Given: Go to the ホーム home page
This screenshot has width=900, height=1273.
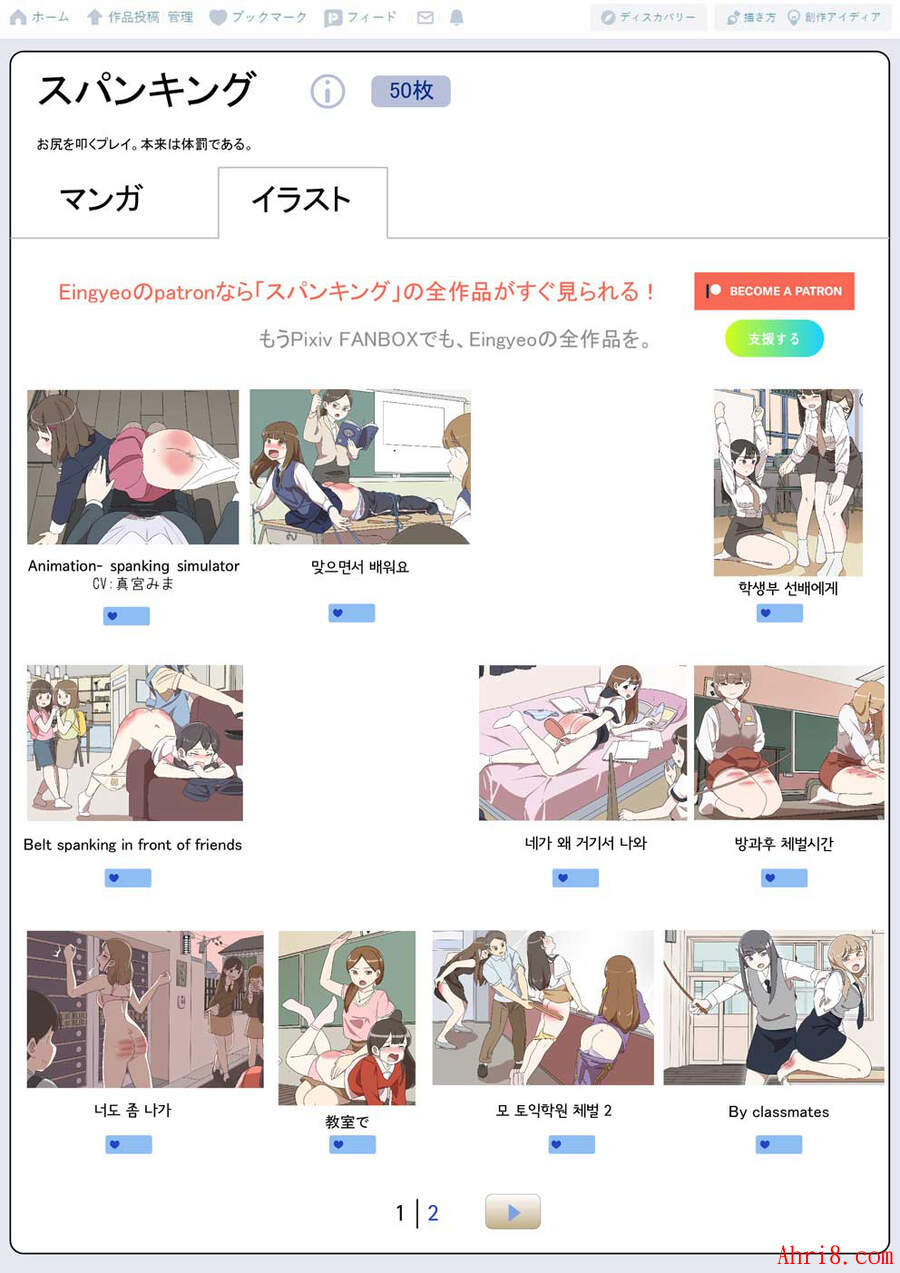Looking at the screenshot, I should (x=40, y=17).
